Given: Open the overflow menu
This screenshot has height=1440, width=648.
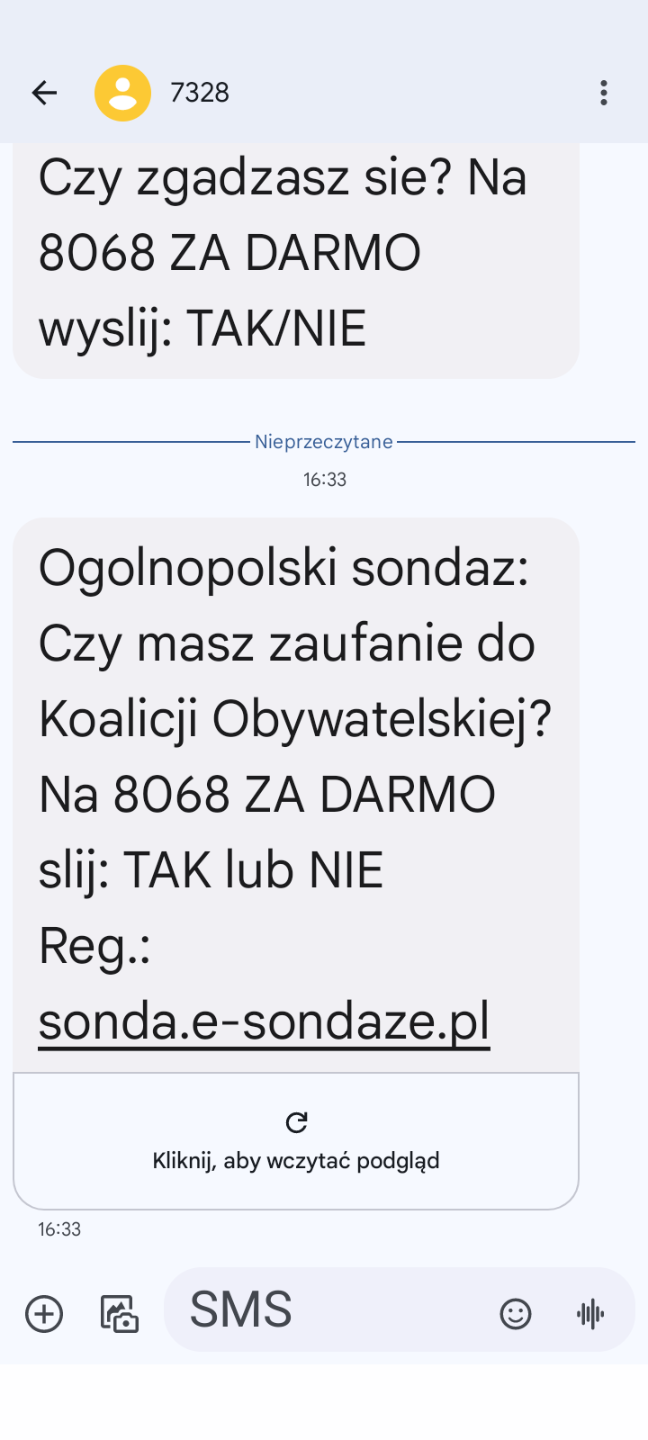Looking at the screenshot, I should tap(603, 93).
